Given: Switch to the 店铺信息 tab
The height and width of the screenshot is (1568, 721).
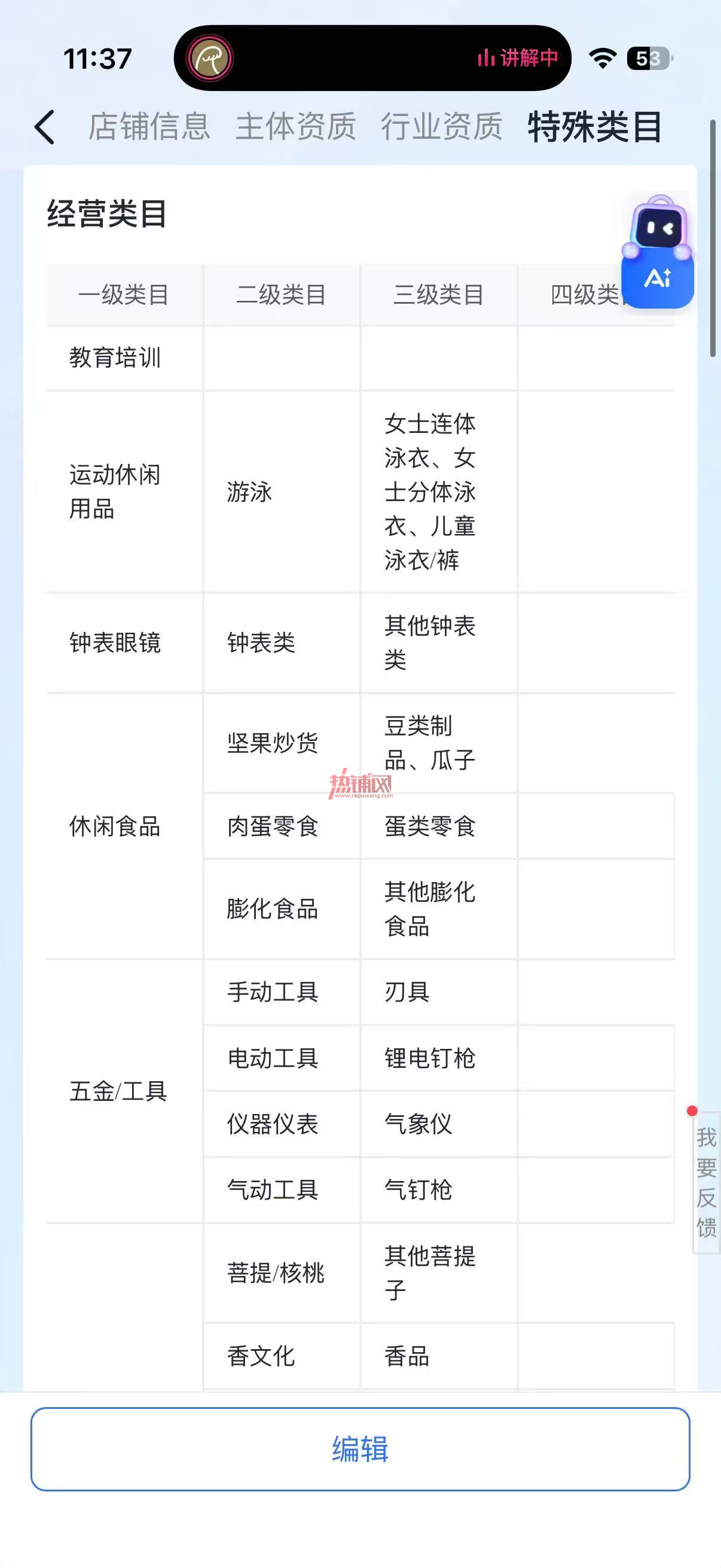Looking at the screenshot, I should point(149,127).
